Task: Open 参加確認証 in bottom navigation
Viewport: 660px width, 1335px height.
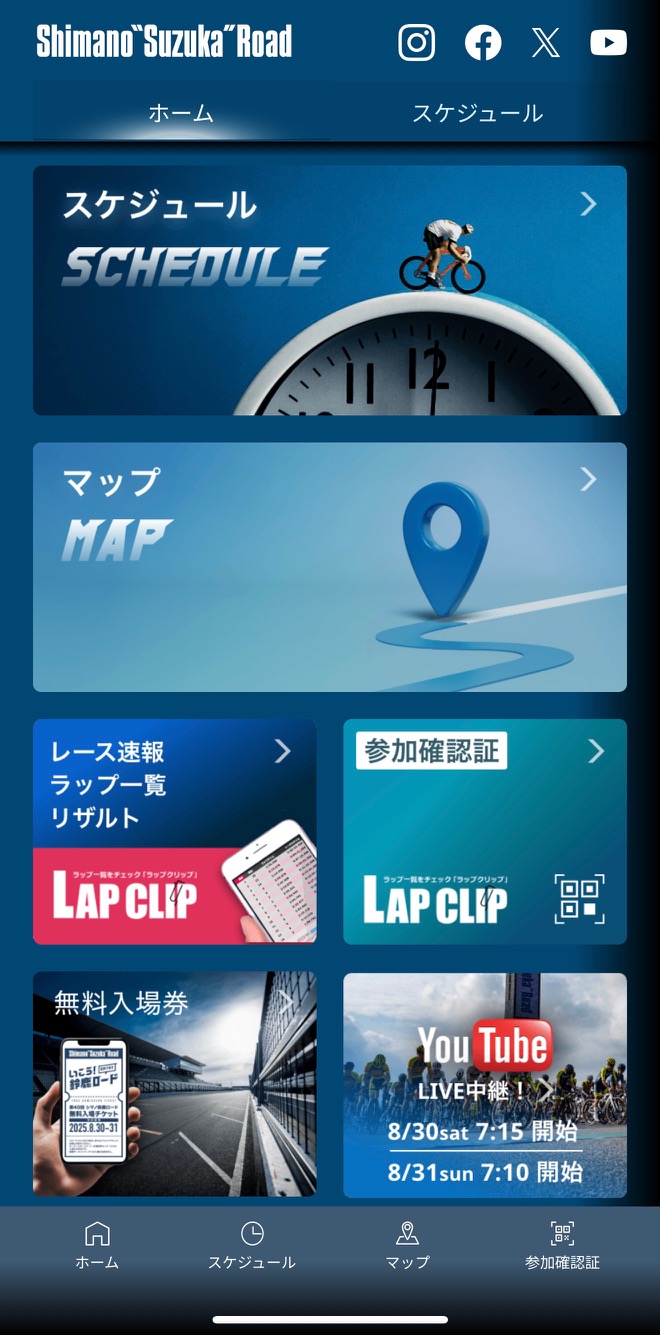Action: [x=562, y=1245]
